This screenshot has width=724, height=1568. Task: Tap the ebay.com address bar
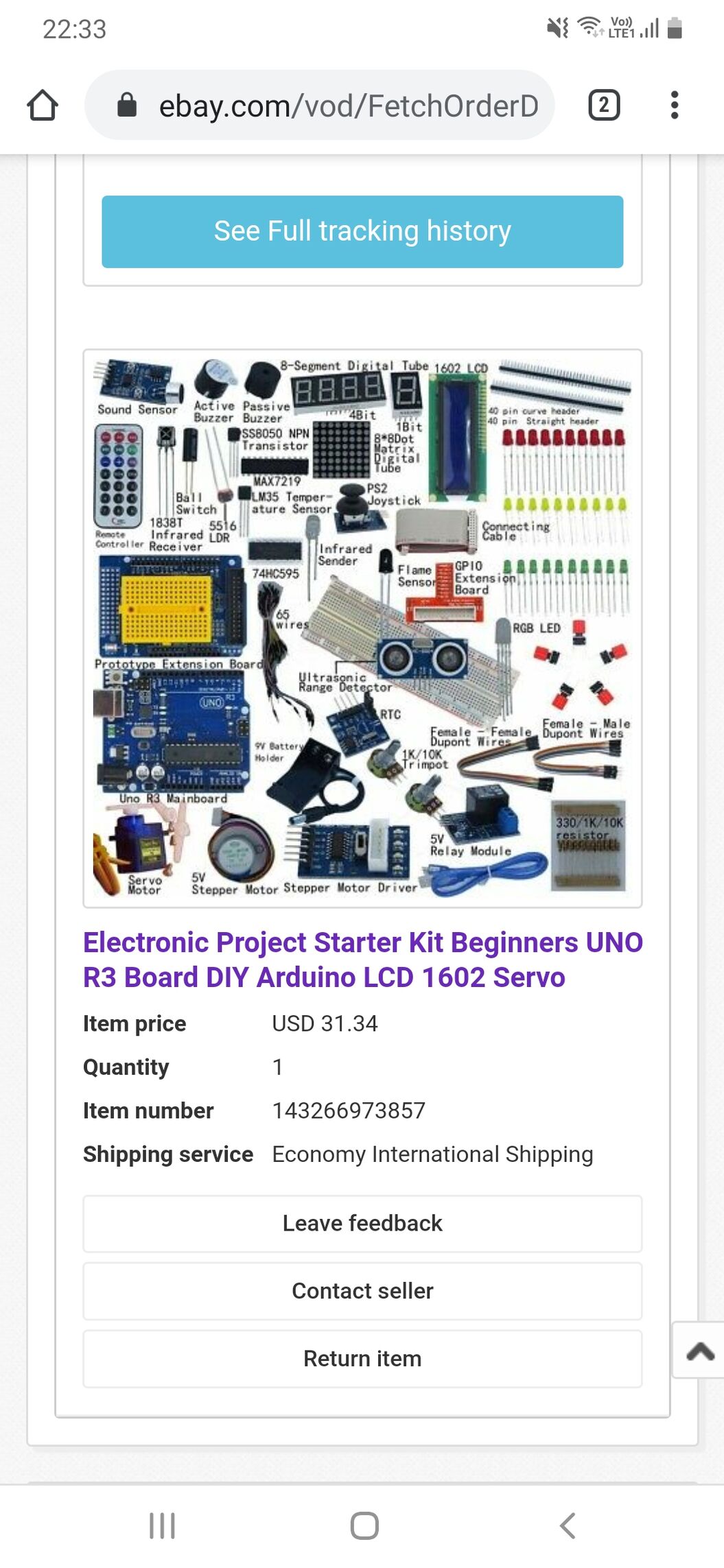(x=320, y=105)
